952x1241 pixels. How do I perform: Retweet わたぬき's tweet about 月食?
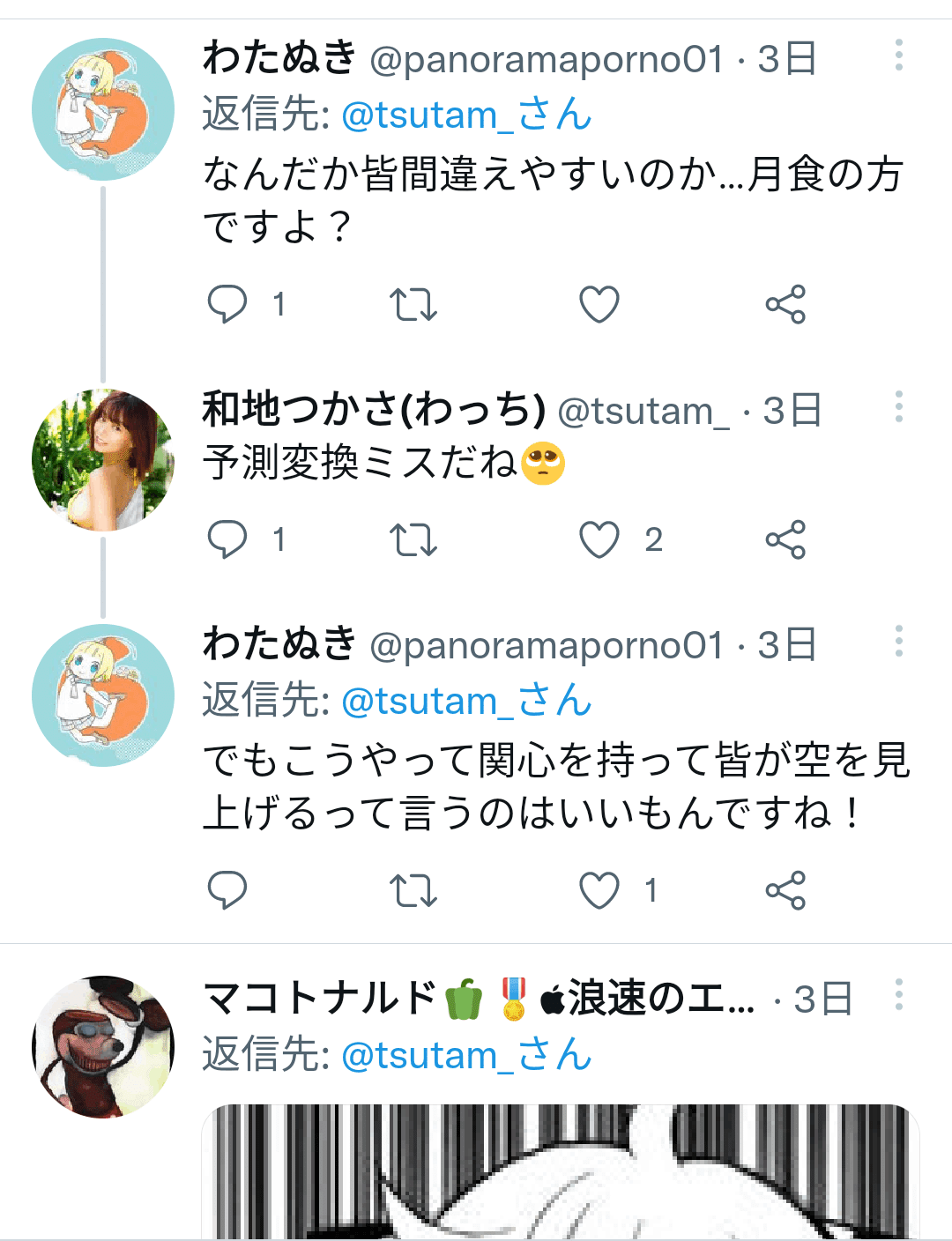tap(413, 304)
